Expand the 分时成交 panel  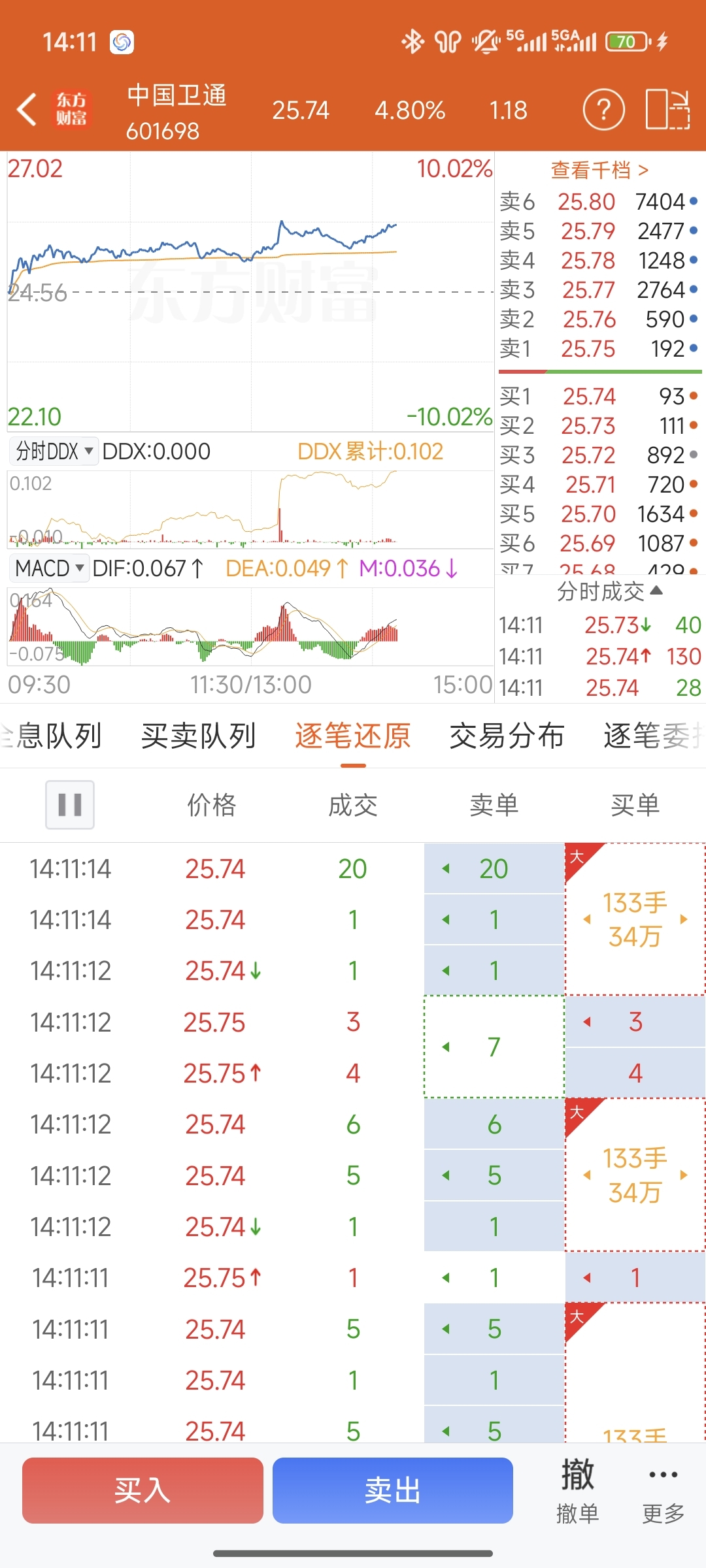pos(610,591)
